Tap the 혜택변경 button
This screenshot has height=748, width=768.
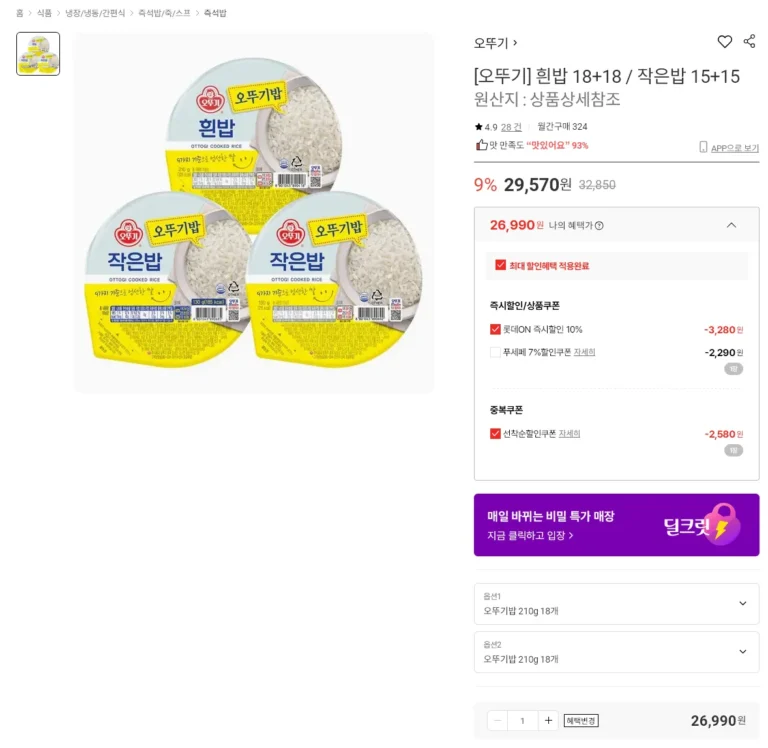click(x=581, y=721)
